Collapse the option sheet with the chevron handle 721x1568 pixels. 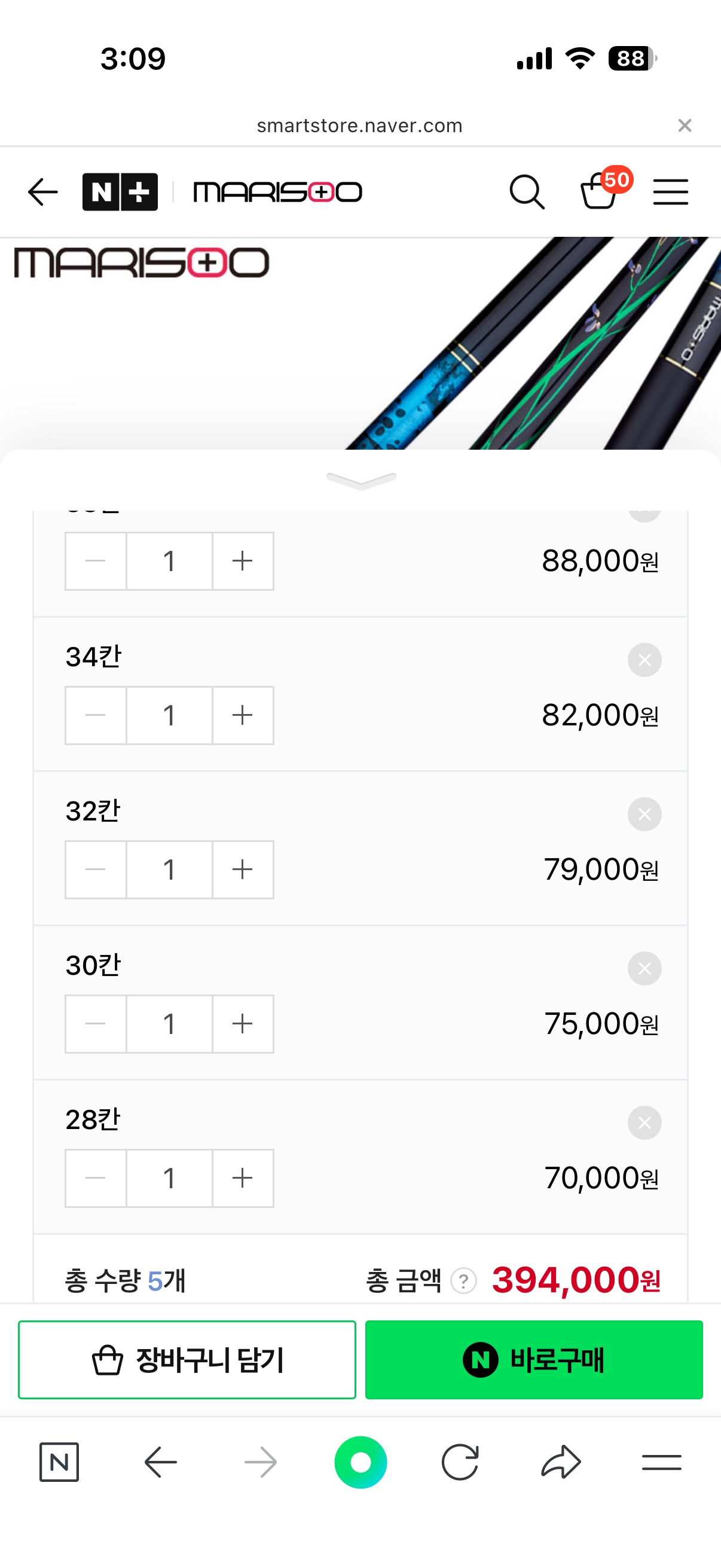click(361, 481)
